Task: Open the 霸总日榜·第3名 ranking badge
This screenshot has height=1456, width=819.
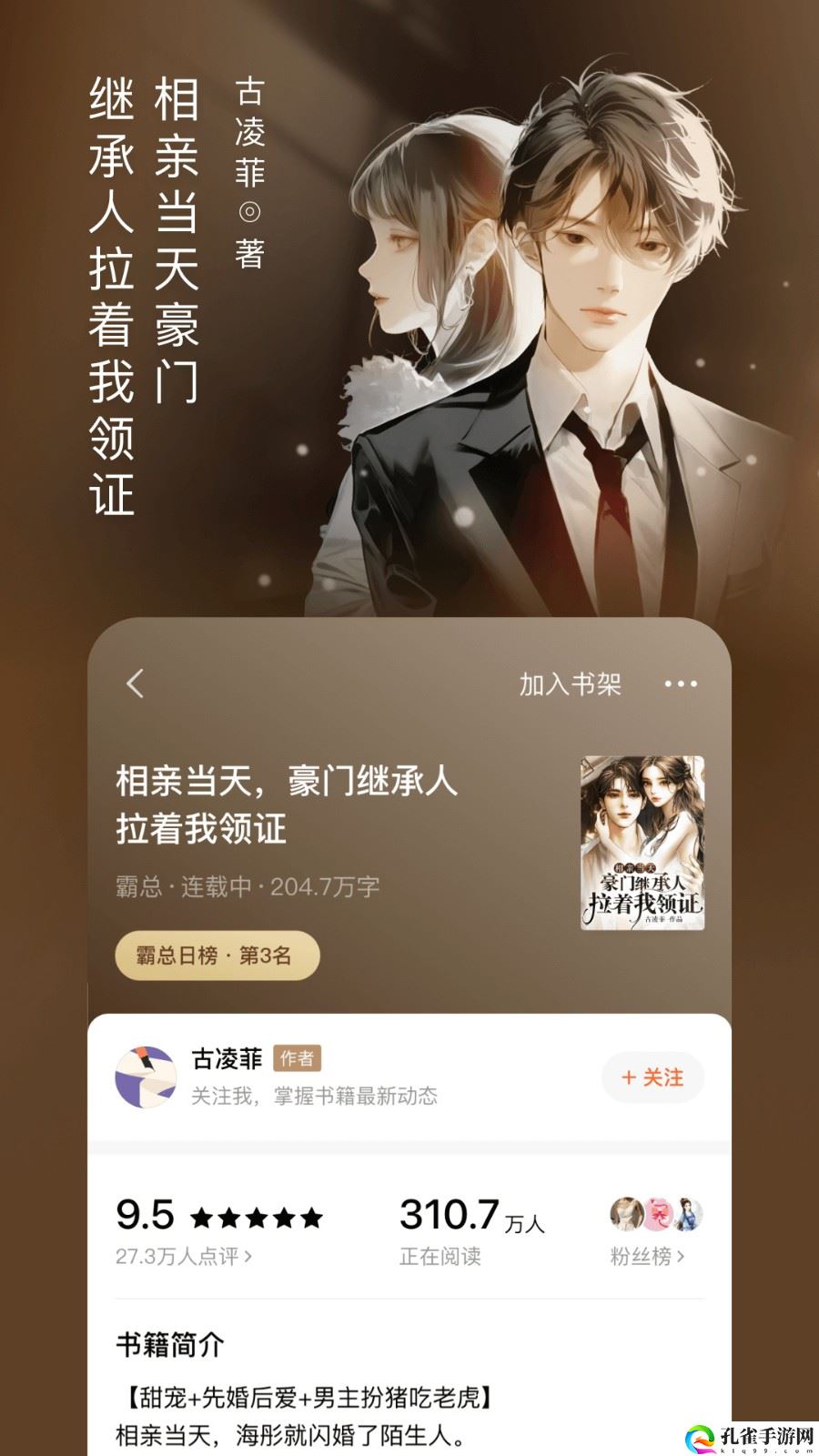Action: 216,957
